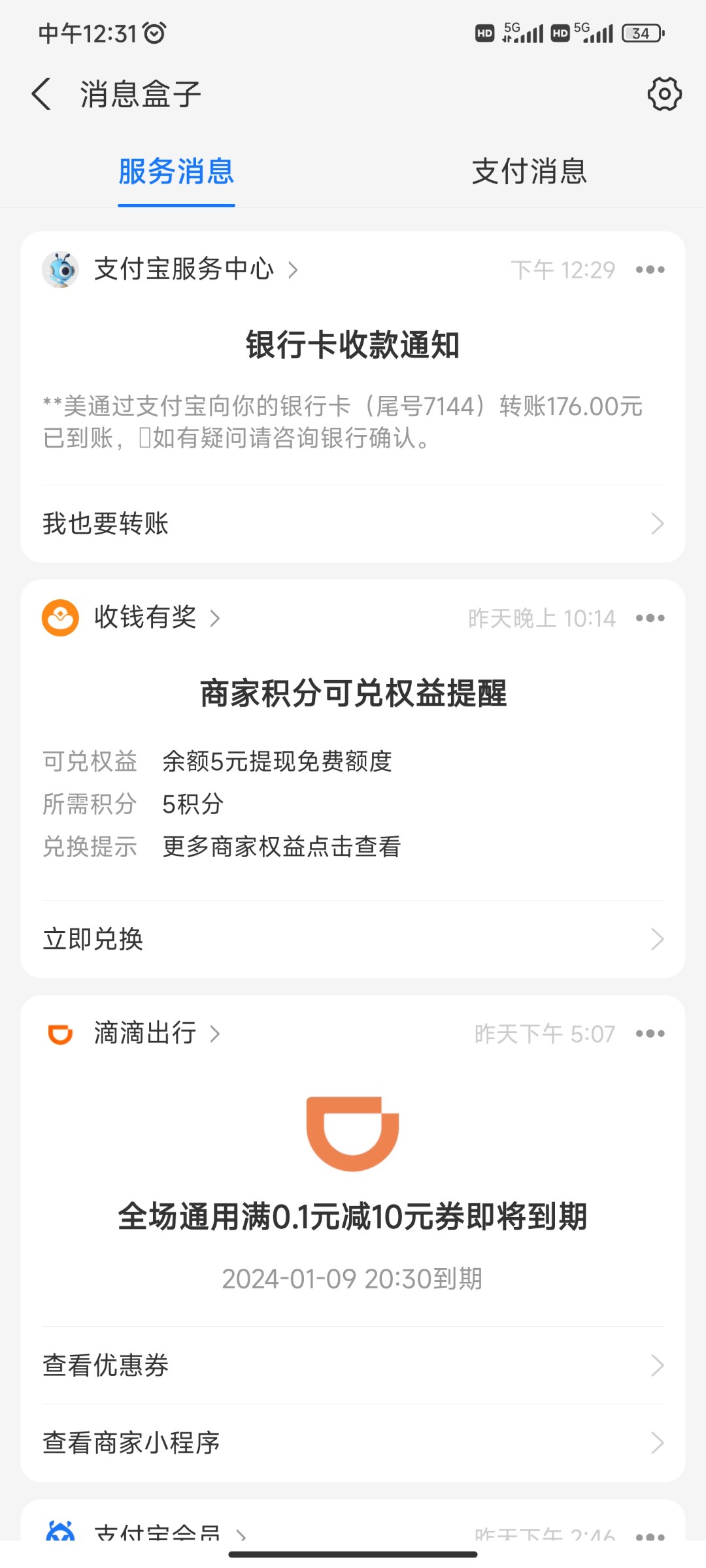
Task: Expand 收钱有奖 profile via its chevron
Action: click(216, 617)
